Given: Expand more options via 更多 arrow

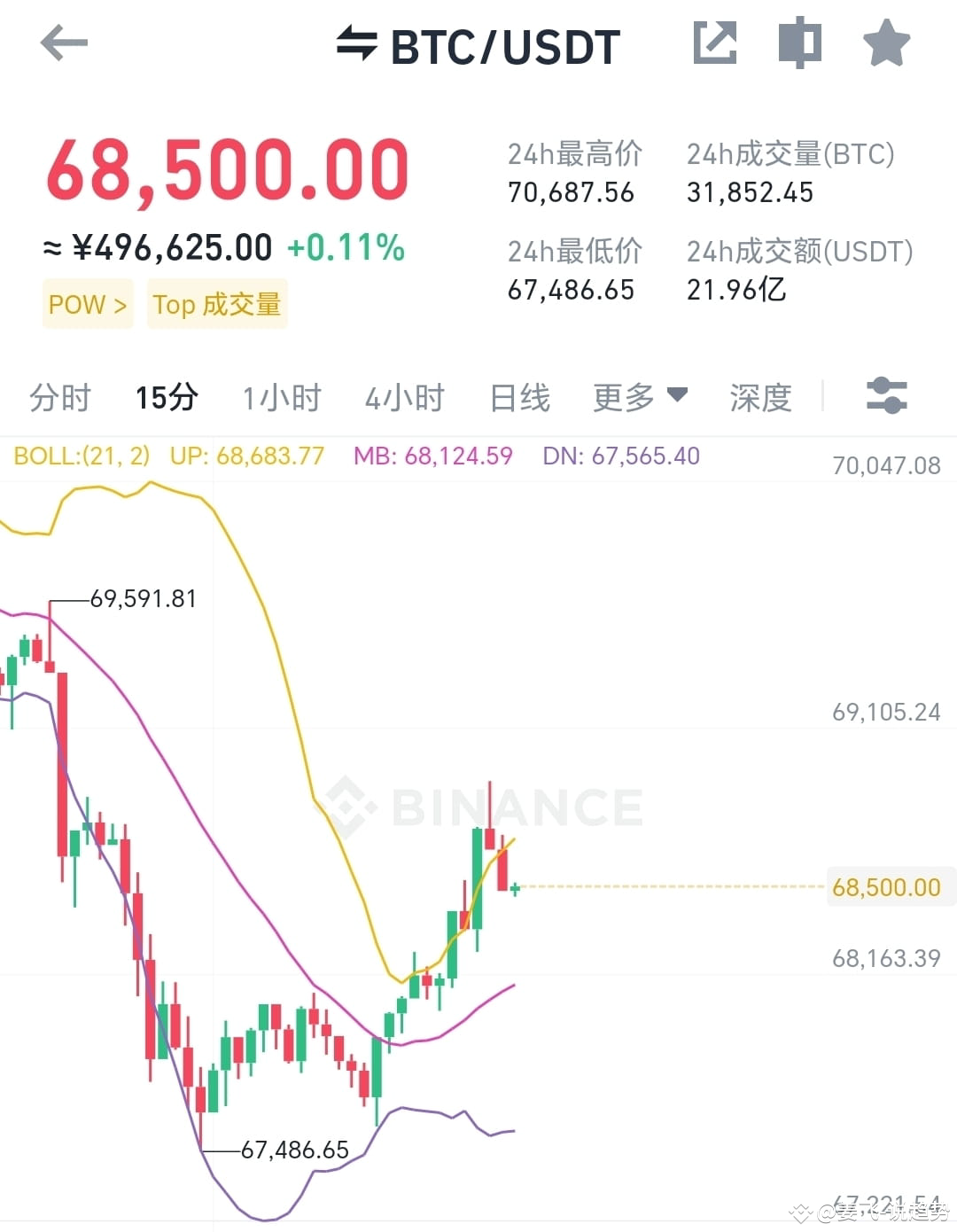Looking at the screenshot, I should pyautogui.click(x=676, y=395).
